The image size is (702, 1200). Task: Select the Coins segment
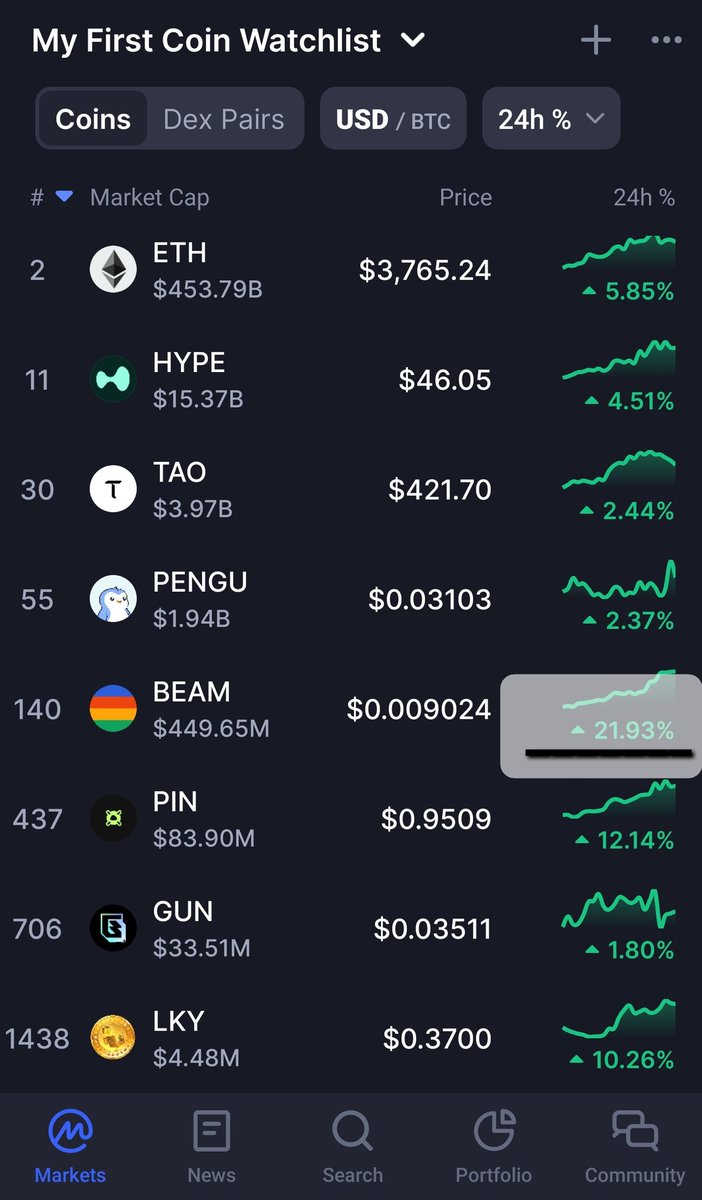(93, 119)
